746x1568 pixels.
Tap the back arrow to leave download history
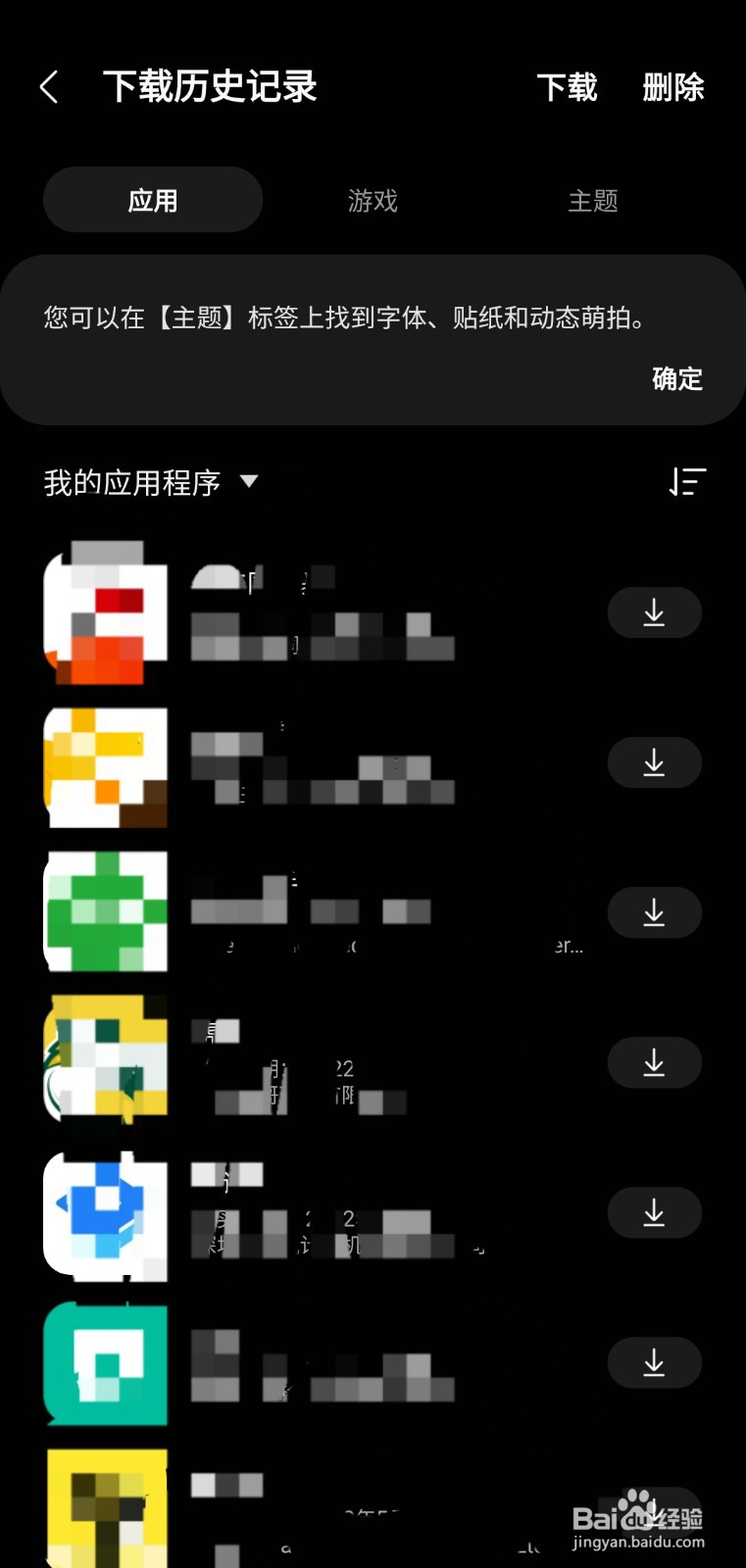point(49,86)
